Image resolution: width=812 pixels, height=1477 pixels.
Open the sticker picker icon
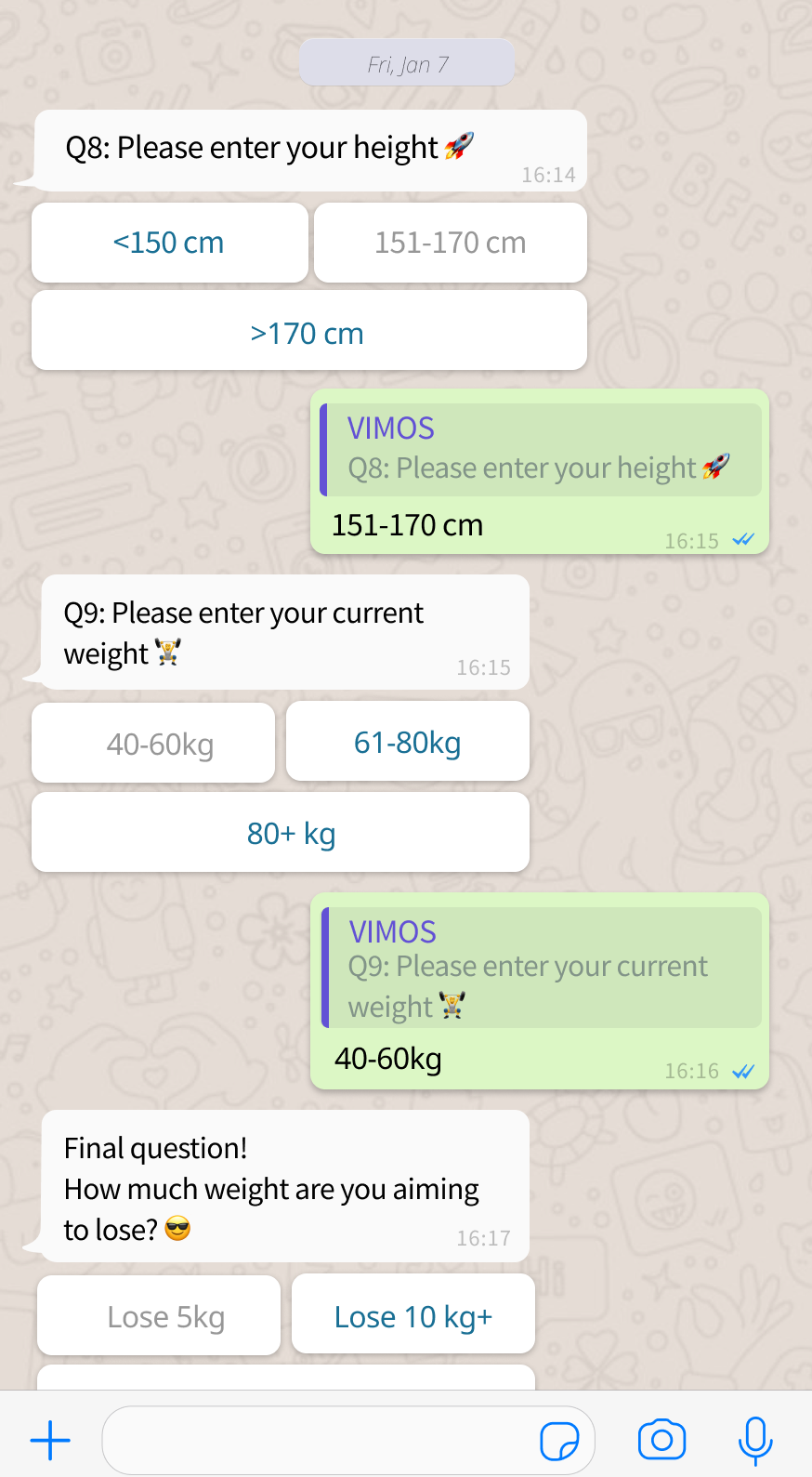pyautogui.click(x=558, y=1441)
